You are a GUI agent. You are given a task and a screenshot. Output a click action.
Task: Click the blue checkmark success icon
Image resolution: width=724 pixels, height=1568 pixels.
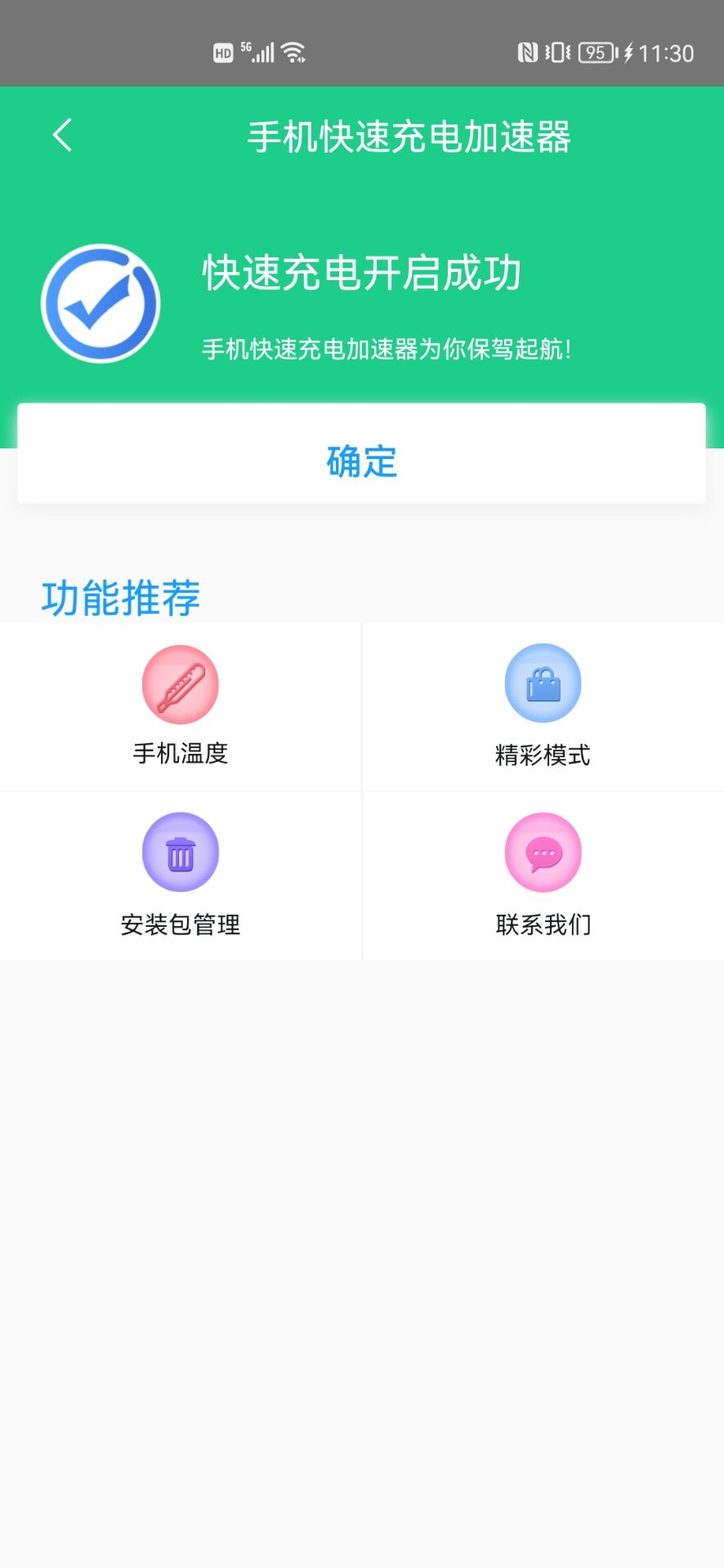click(x=101, y=302)
